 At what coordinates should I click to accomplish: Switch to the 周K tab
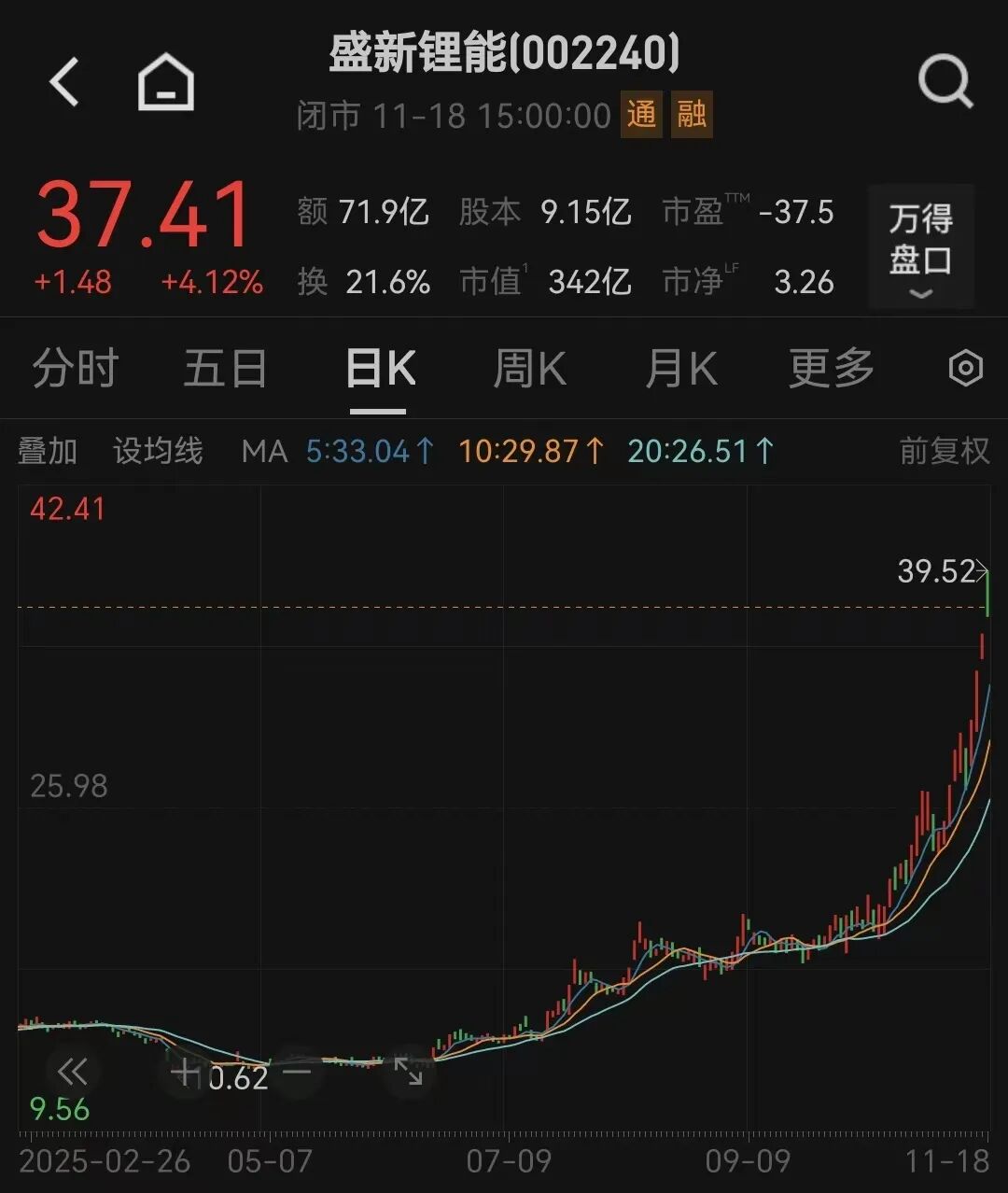pyautogui.click(x=529, y=369)
